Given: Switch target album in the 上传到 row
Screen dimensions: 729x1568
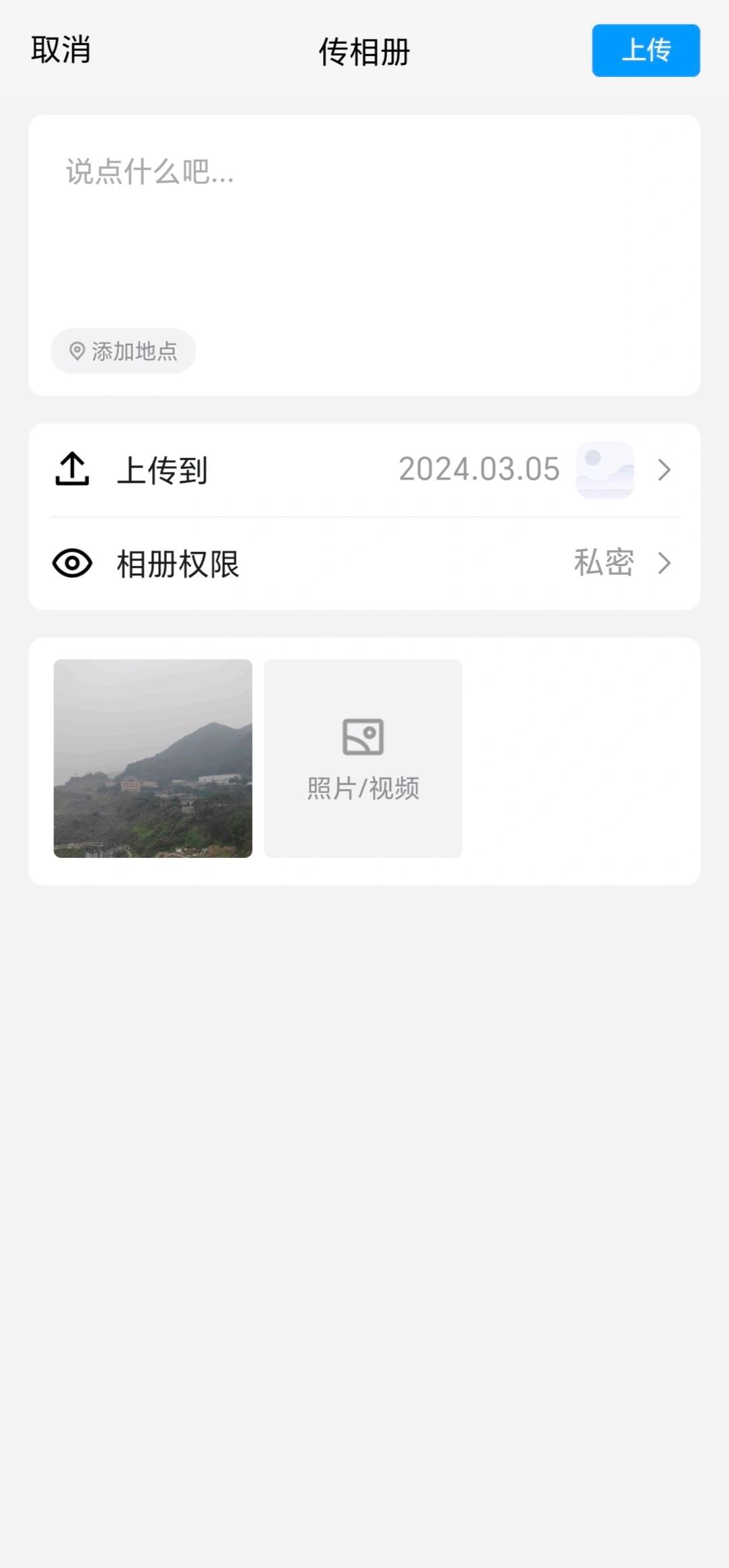Looking at the screenshot, I should point(365,470).
